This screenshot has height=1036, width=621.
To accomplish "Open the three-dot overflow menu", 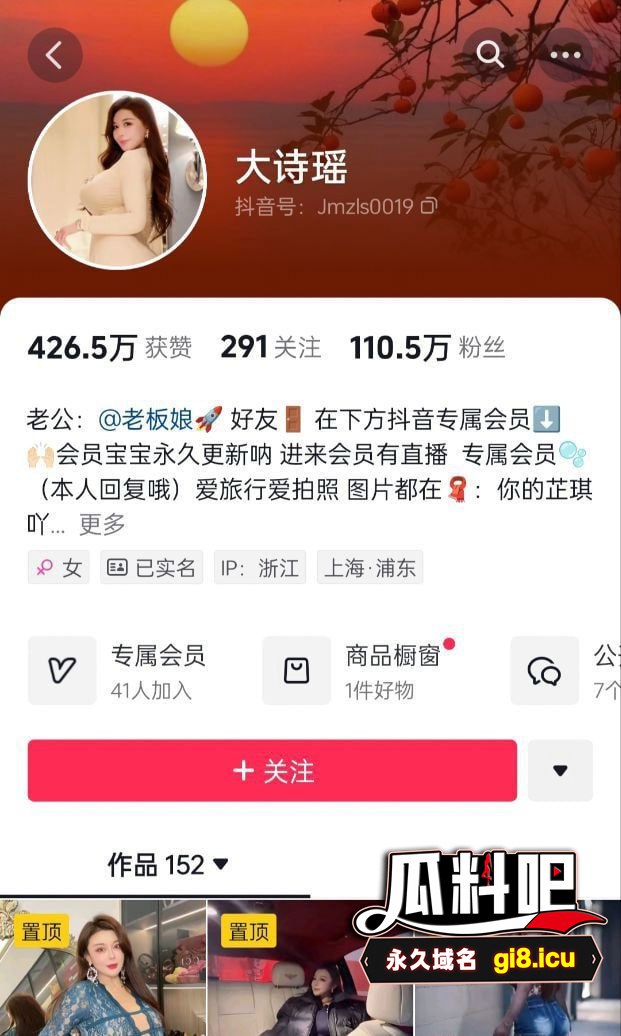I will tap(566, 55).
